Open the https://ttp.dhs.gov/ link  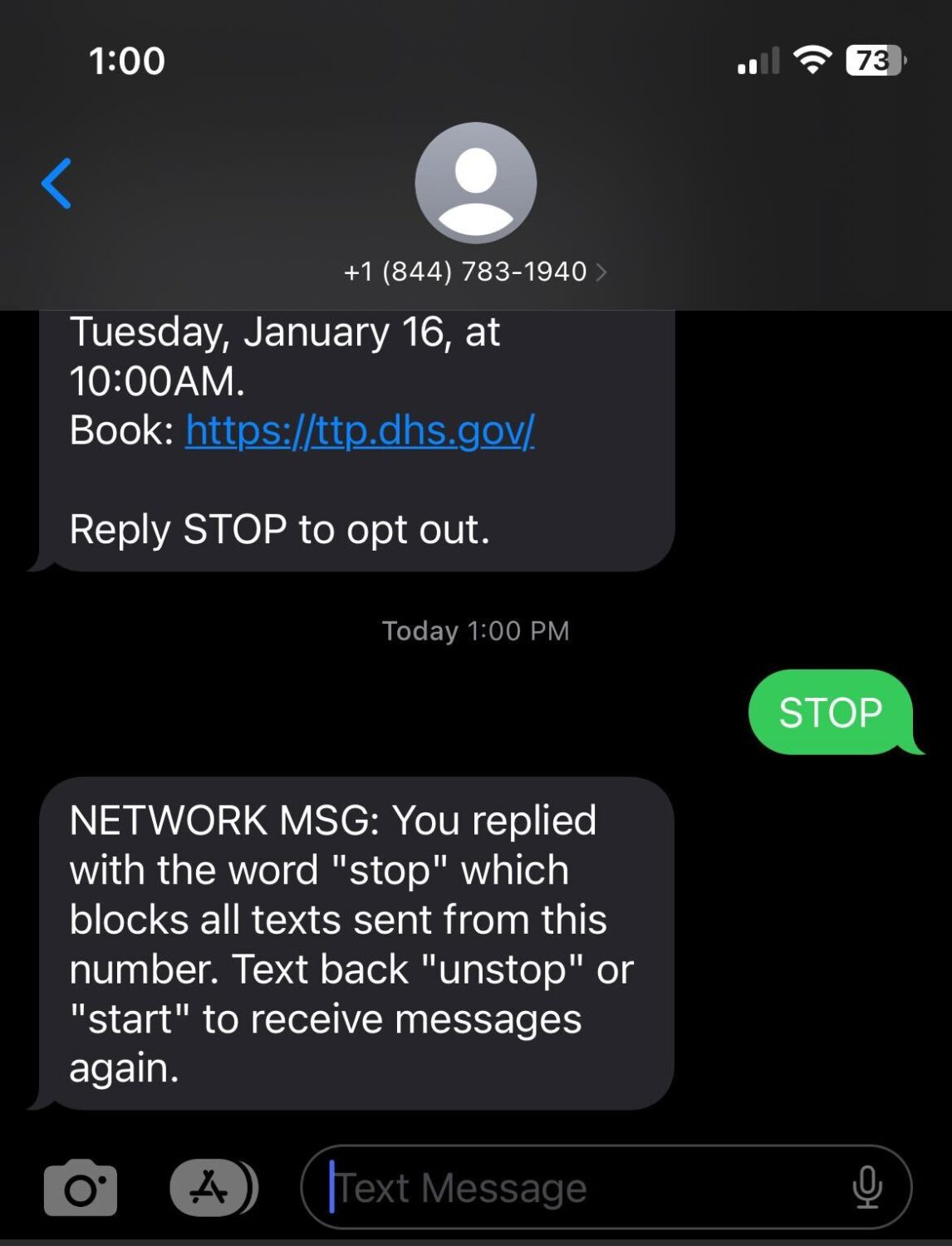[x=361, y=431]
